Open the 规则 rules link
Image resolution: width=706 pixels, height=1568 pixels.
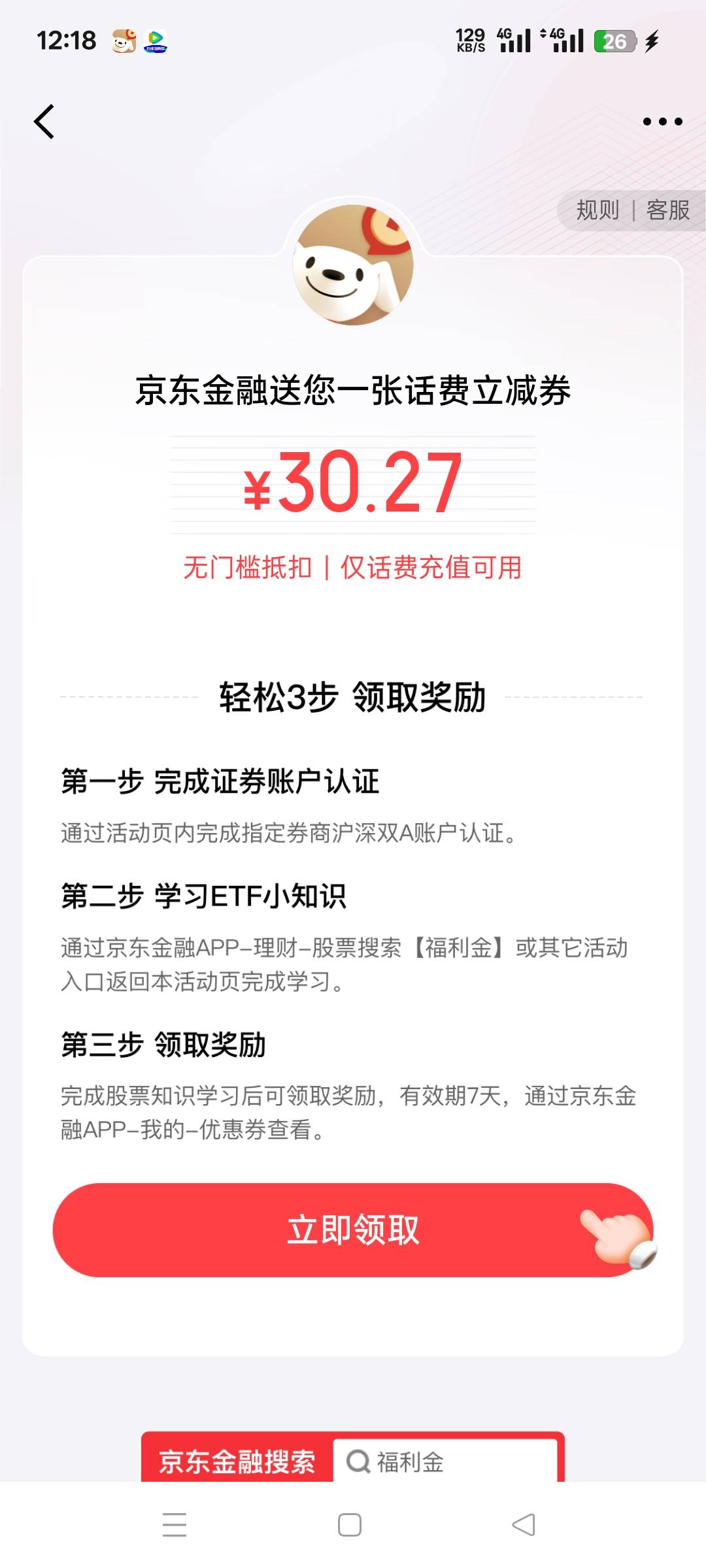point(597,210)
